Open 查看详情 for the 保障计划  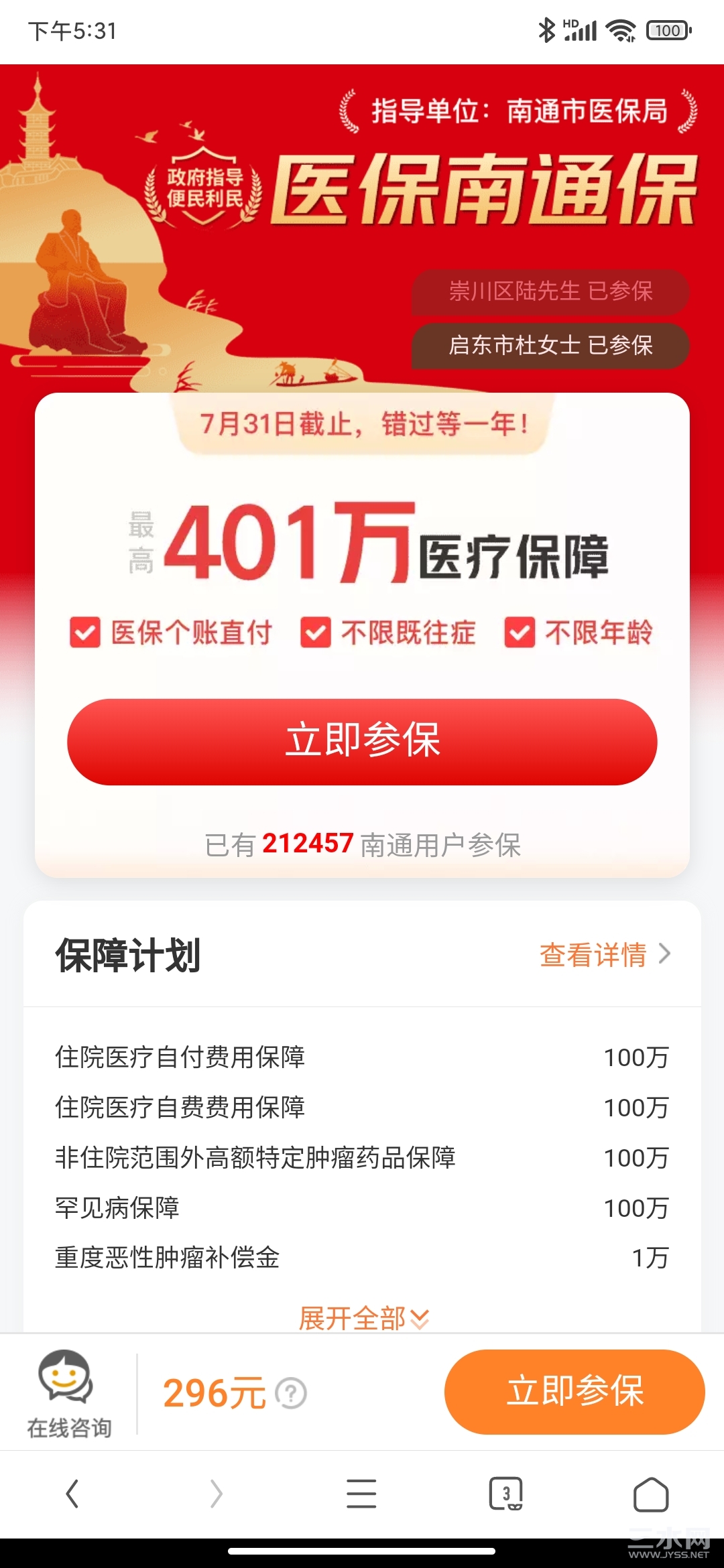pos(603,954)
